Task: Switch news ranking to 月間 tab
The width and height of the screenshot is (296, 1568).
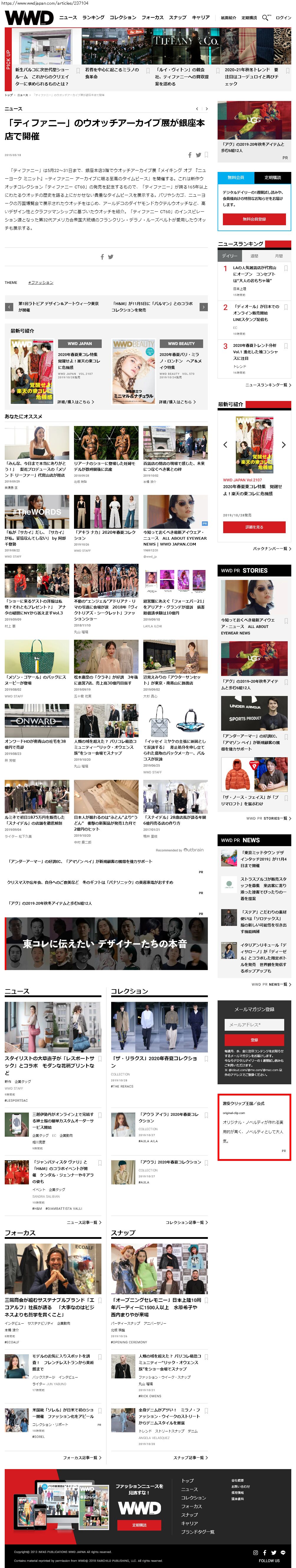Action: (278, 256)
